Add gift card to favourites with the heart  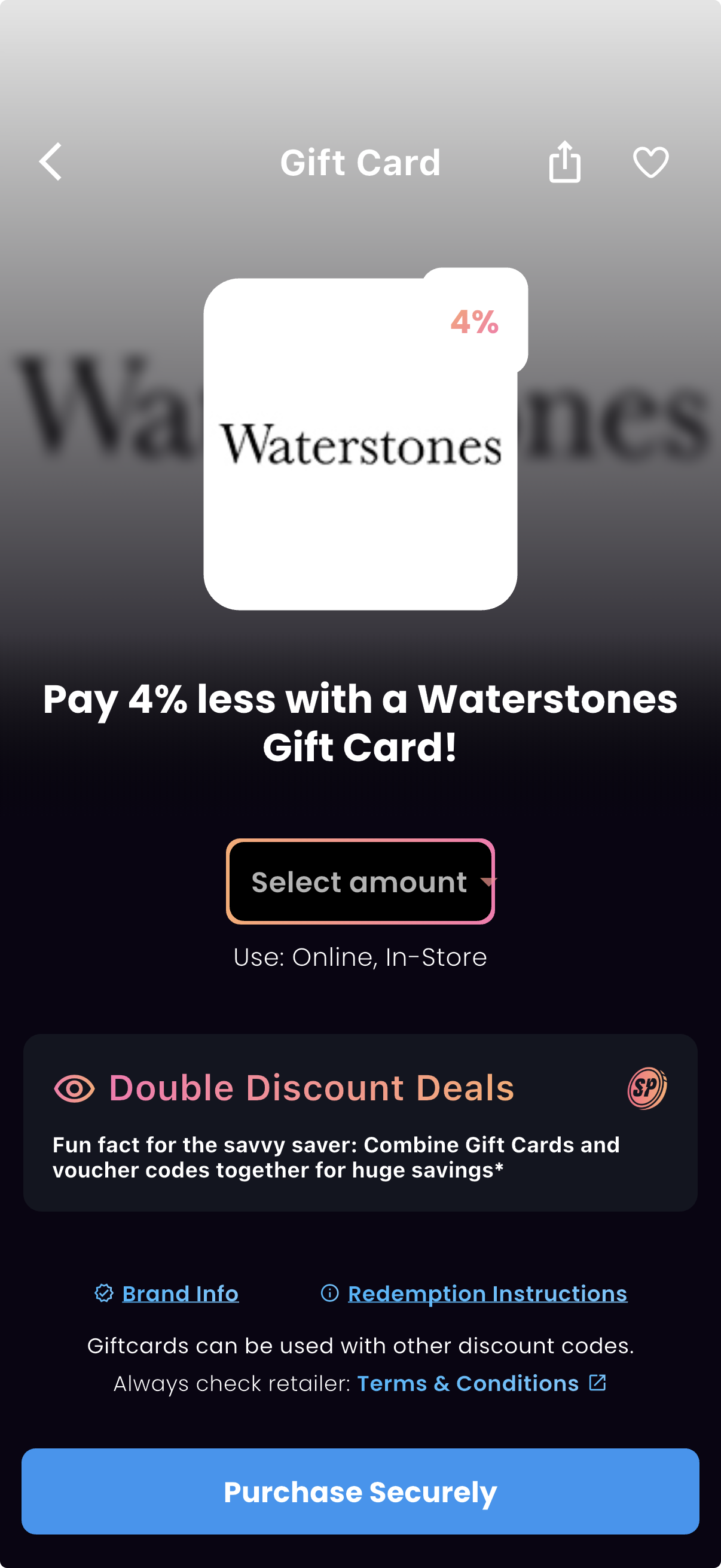tap(651, 163)
